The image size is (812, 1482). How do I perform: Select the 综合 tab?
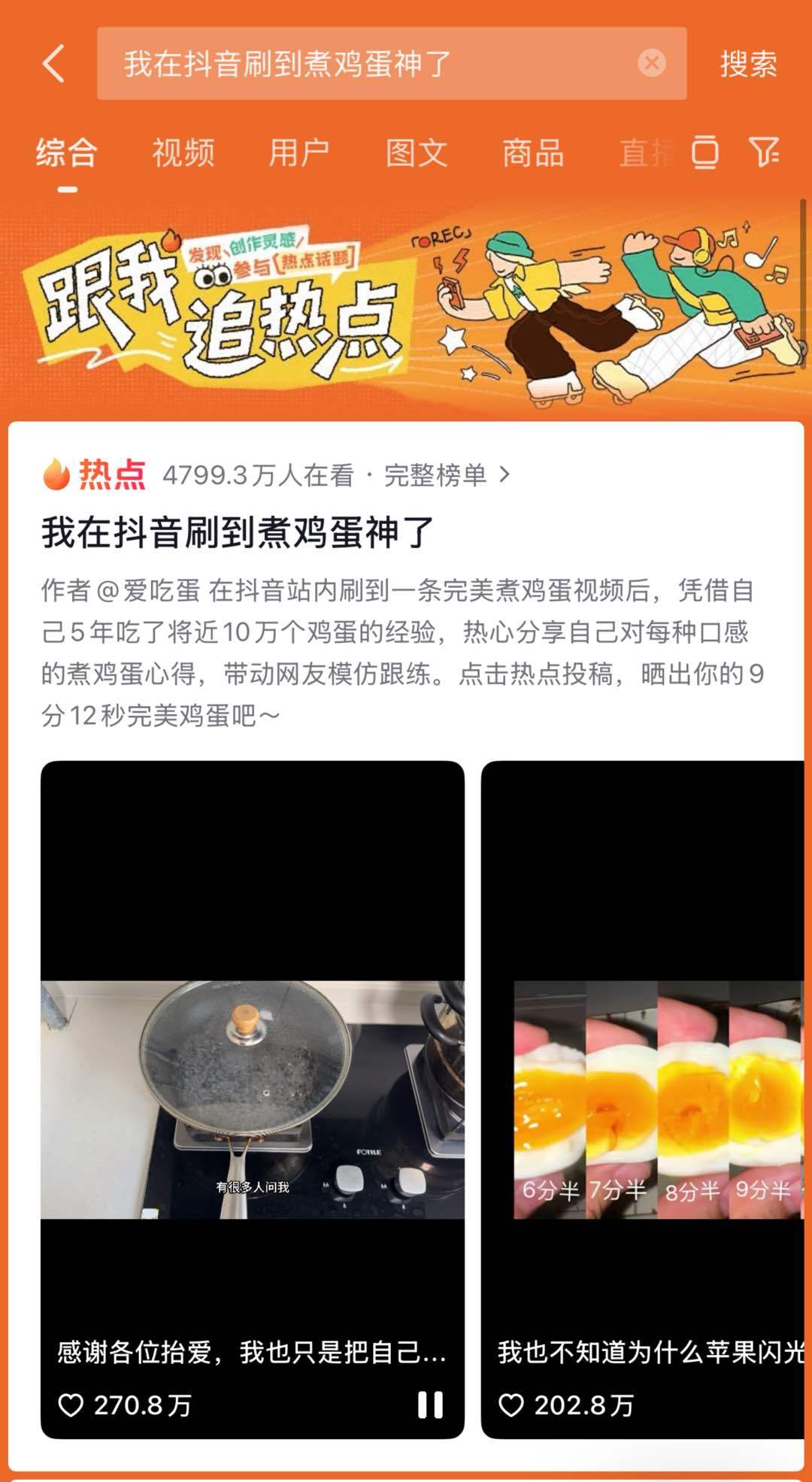(x=67, y=153)
